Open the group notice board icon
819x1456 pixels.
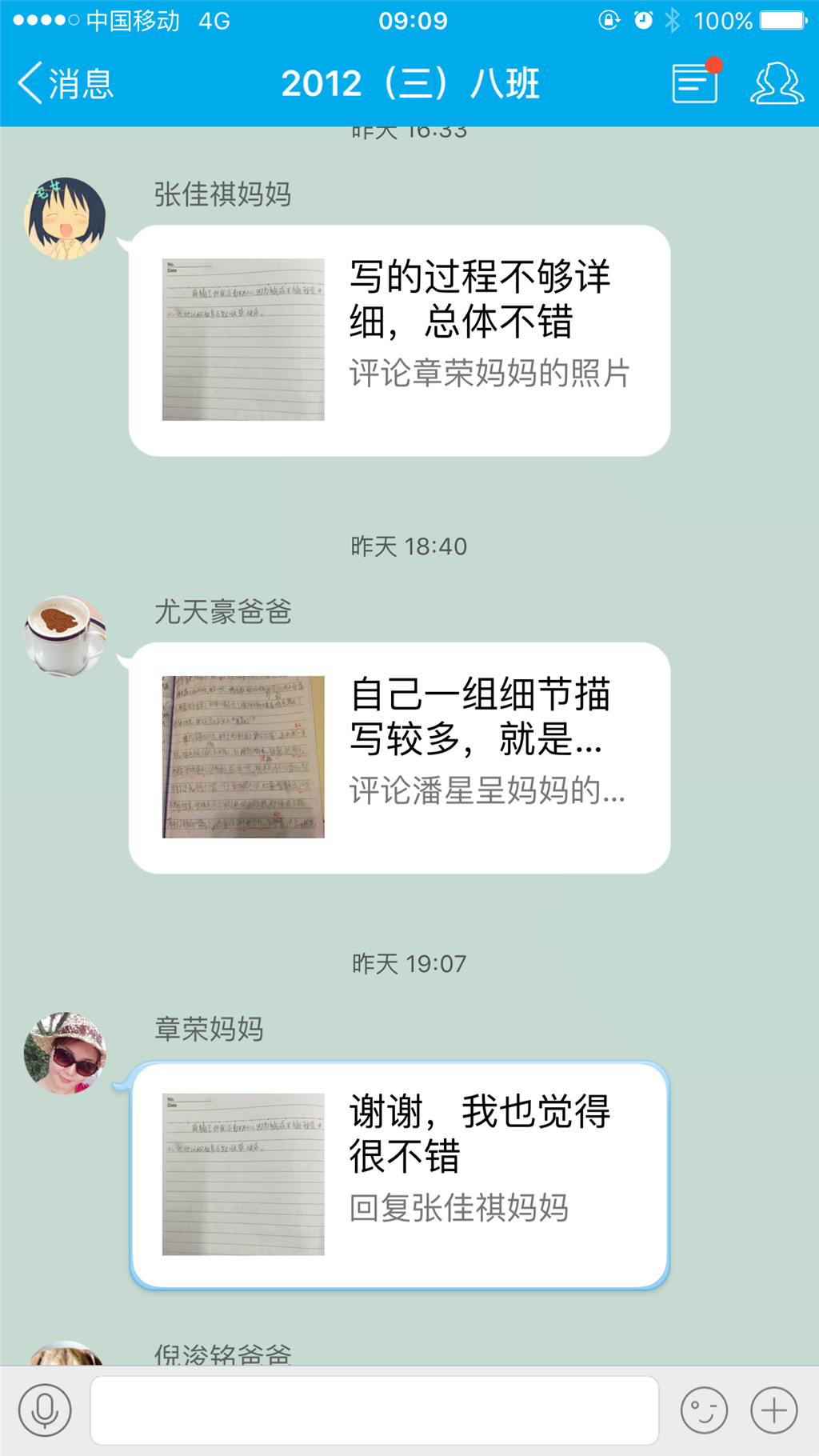coord(694,82)
